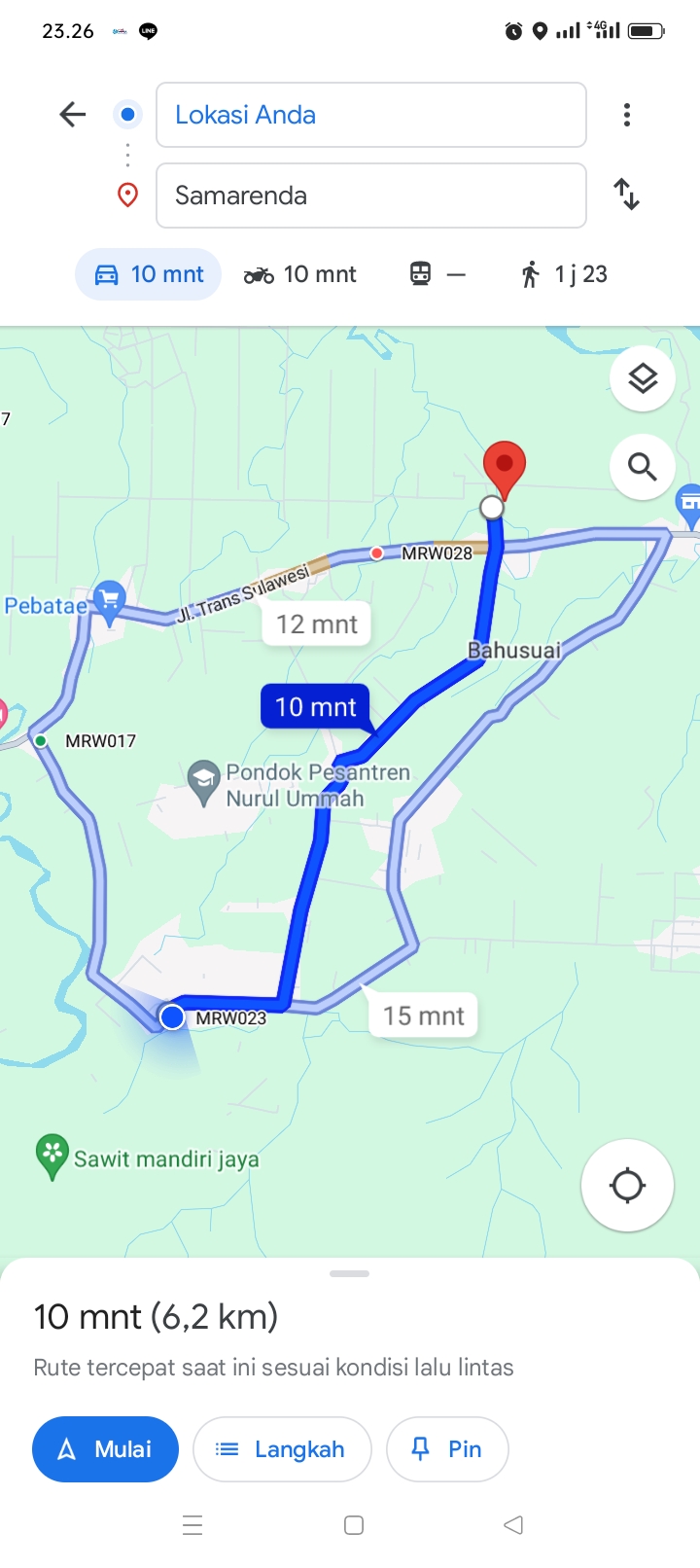The width and height of the screenshot is (700, 1568).
Task: Open Pondok Pesantren Nurul Ummah place marker
Action: pos(203,783)
